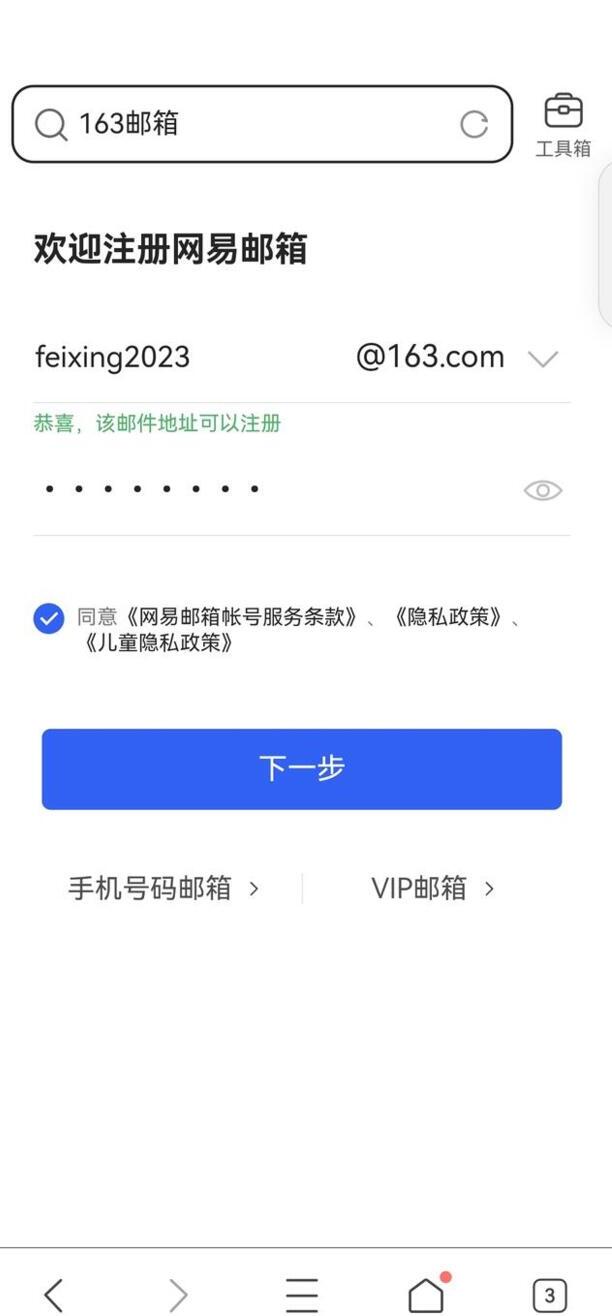612x1316 pixels.
Task: Expand the @163.com domain dropdown
Action: pyautogui.click(x=542, y=358)
